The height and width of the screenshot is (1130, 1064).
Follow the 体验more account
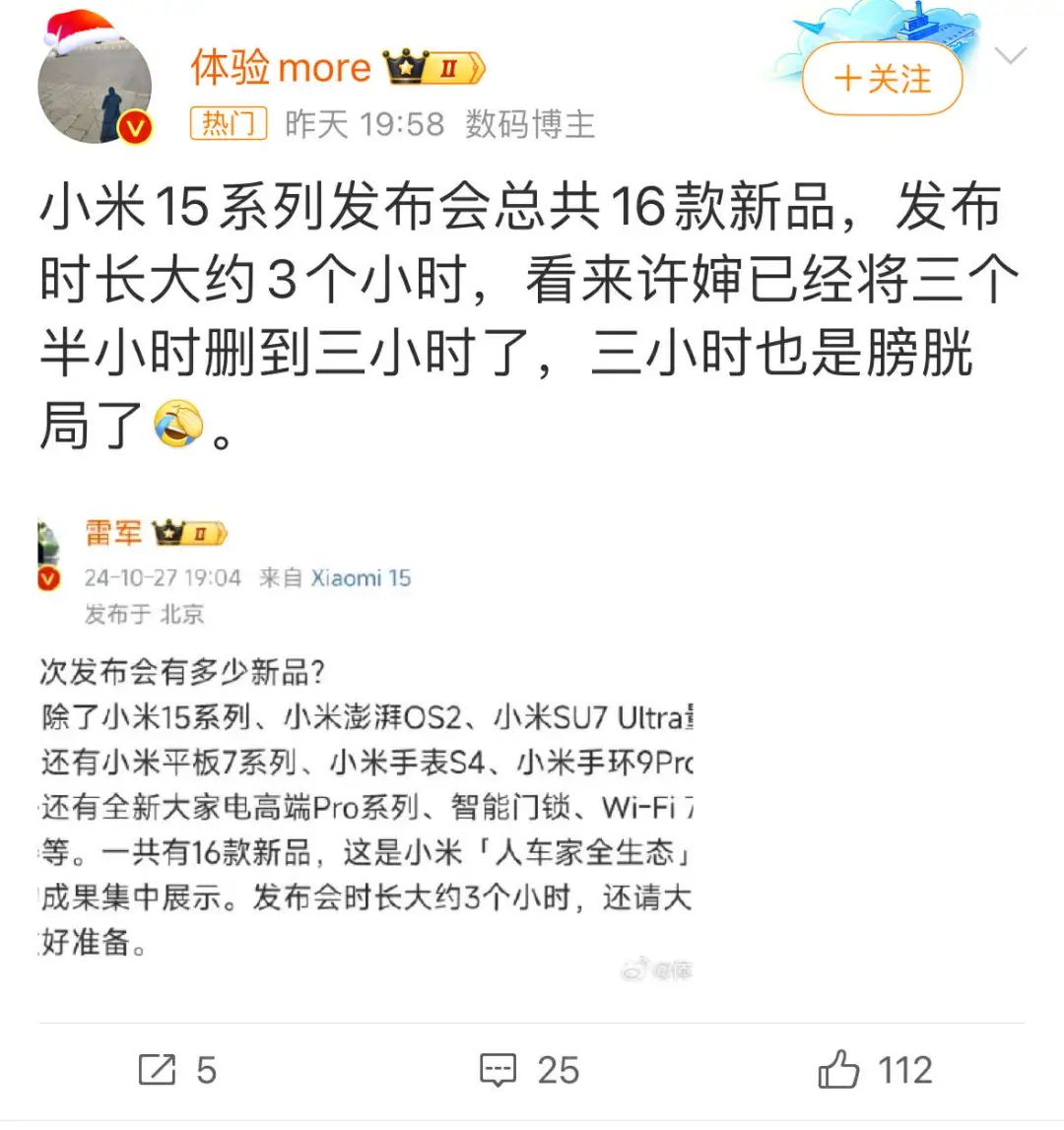[882, 79]
